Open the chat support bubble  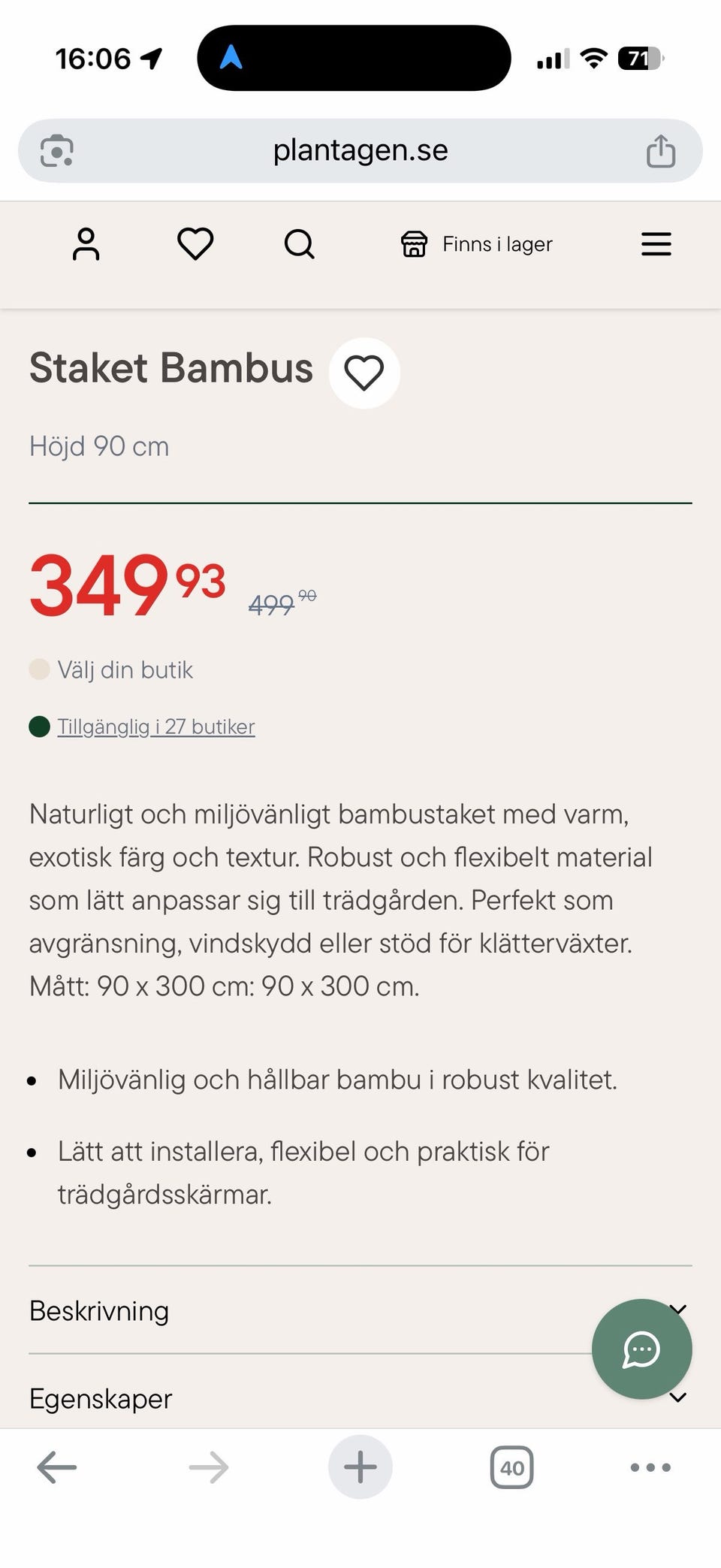click(641, 1349)
